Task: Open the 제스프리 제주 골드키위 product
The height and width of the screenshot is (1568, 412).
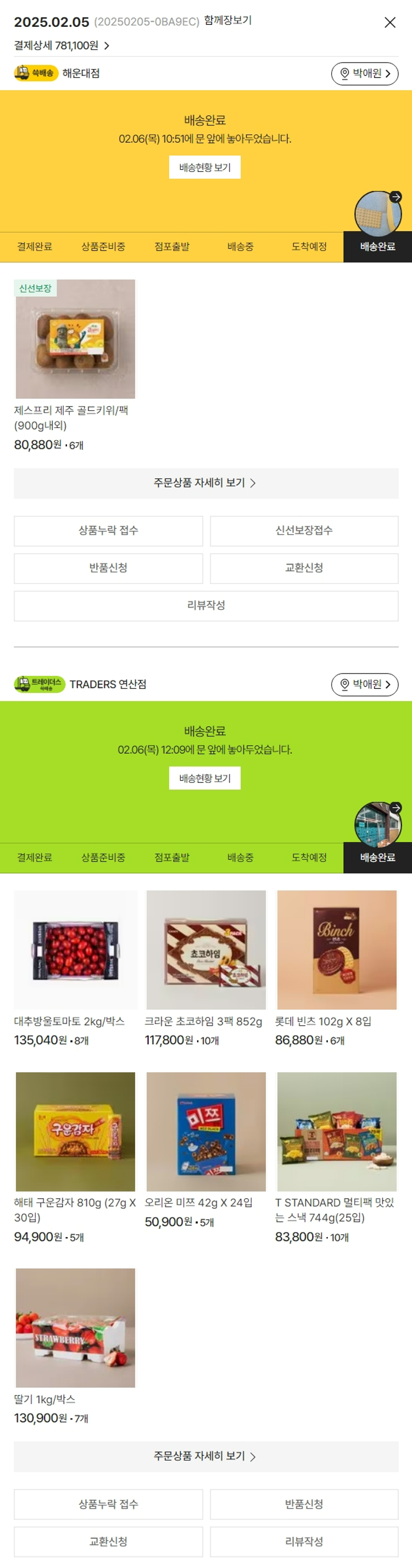Action: coord(75,339)
